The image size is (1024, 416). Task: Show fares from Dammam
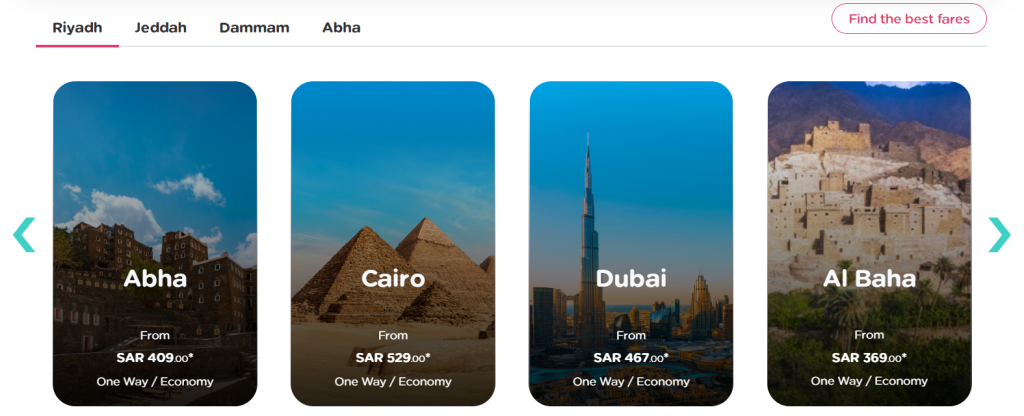[254, 28]
